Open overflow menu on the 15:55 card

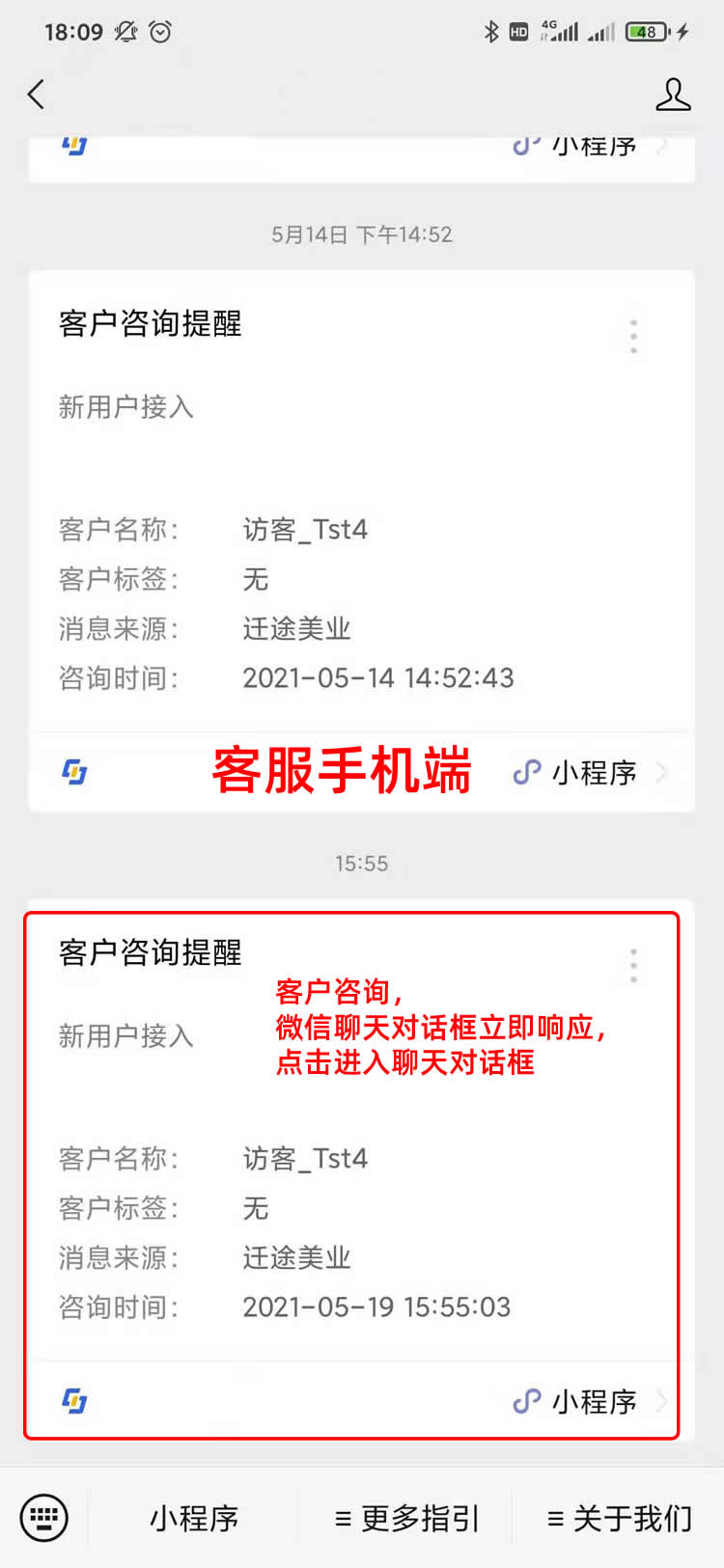633,965
